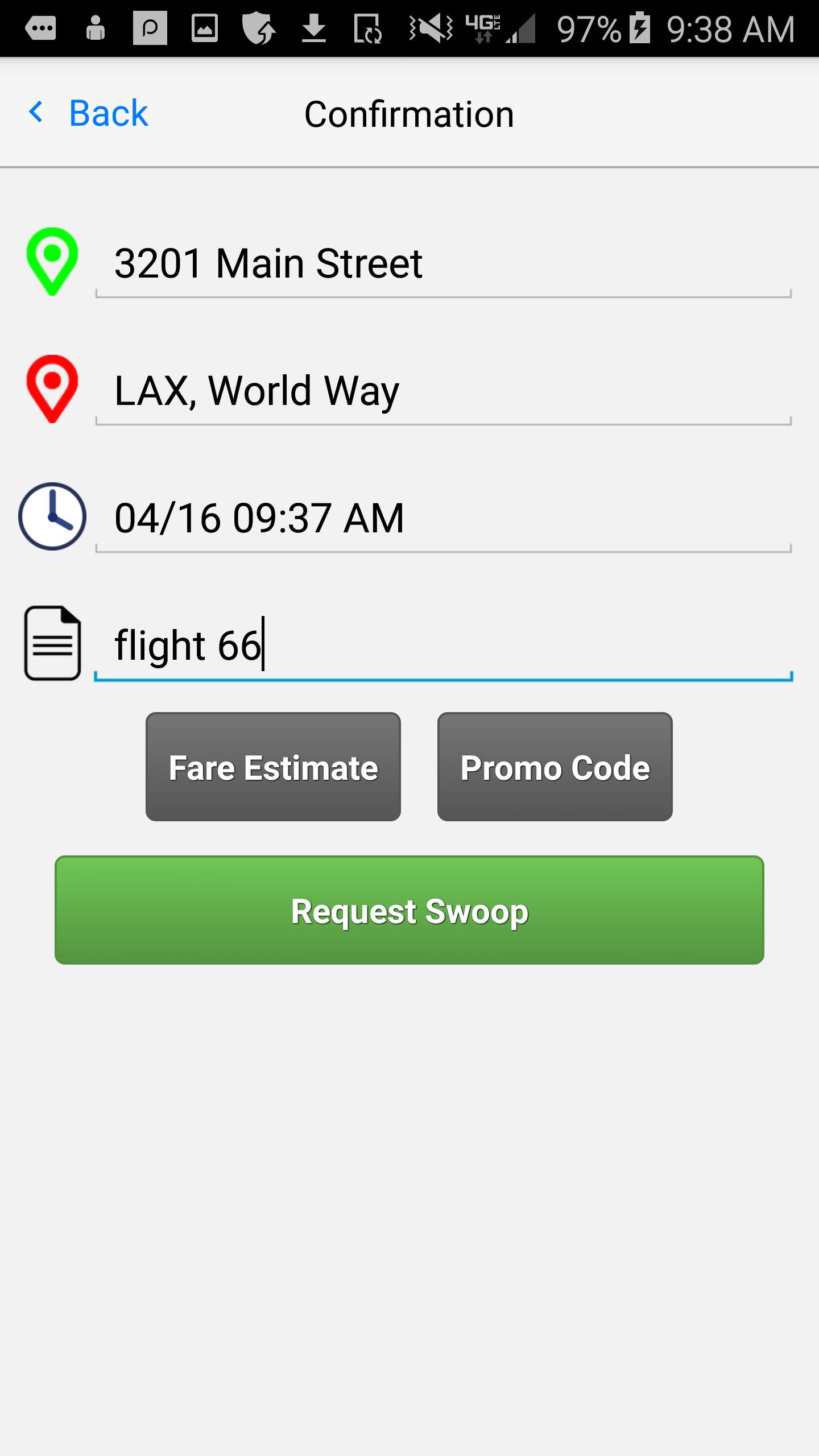
Task: Change the destination LAX, World Way
Action: [442, 391]
